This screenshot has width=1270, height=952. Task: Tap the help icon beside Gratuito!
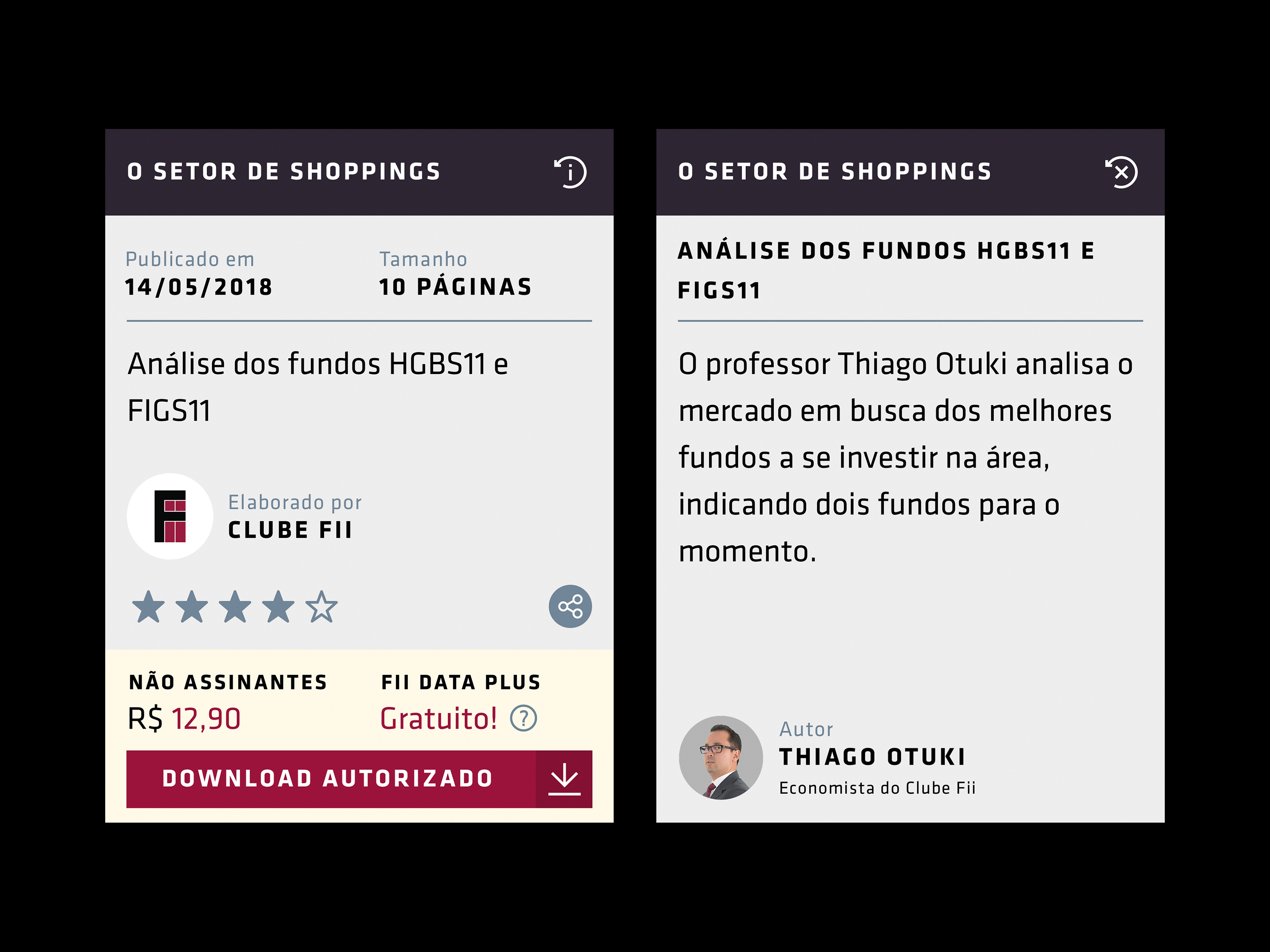(x=523, y=718)
